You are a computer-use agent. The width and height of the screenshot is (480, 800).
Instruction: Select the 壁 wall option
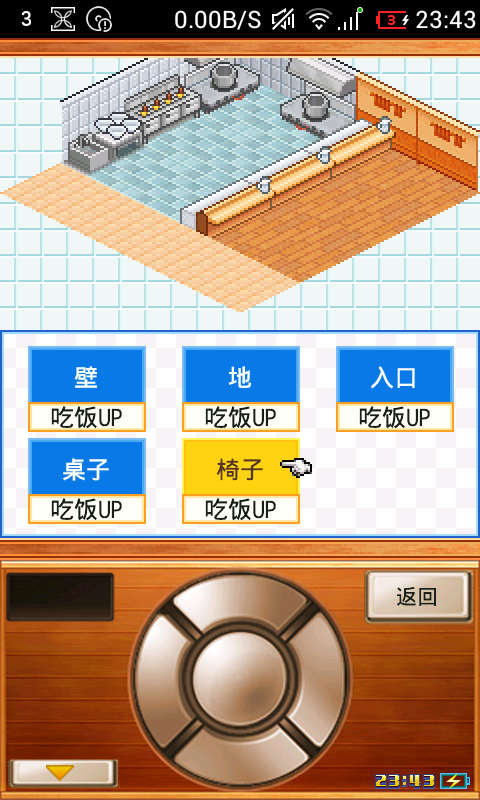click(87, 389)
